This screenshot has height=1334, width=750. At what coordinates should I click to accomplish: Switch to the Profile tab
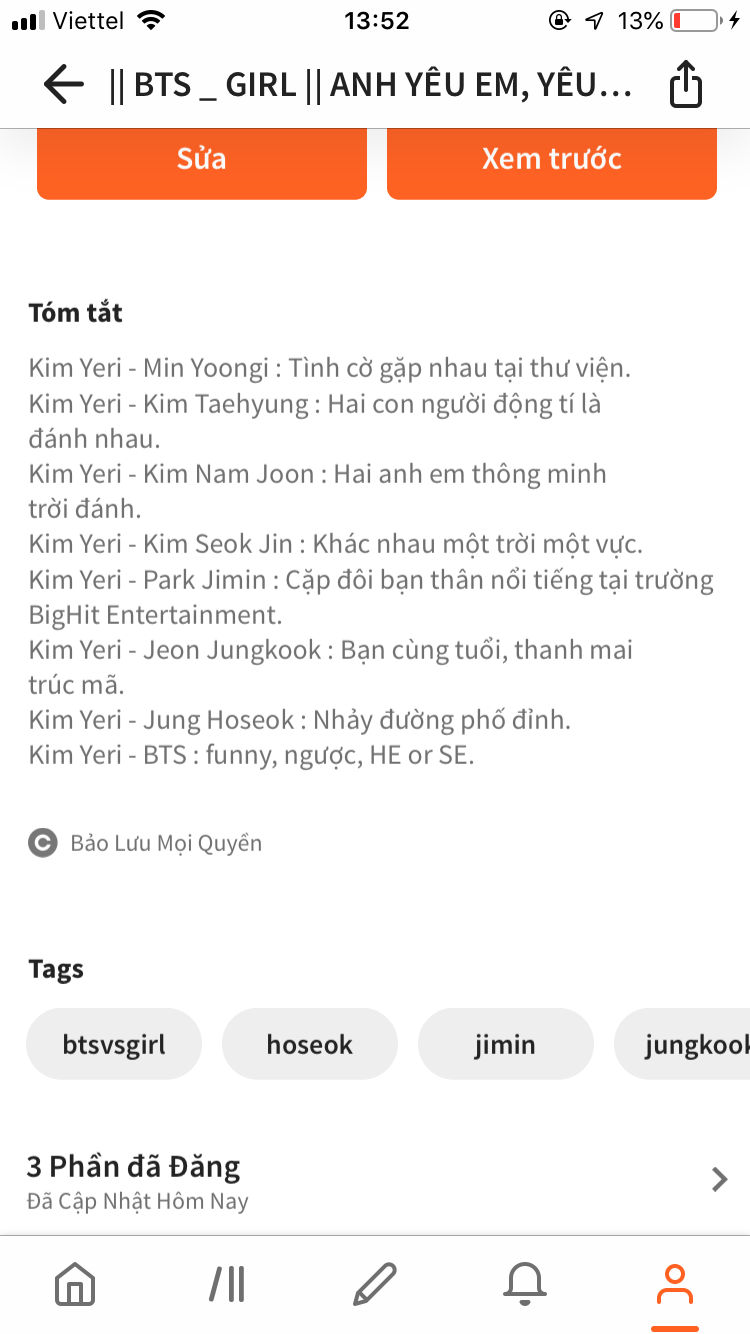coord(675,1284)
